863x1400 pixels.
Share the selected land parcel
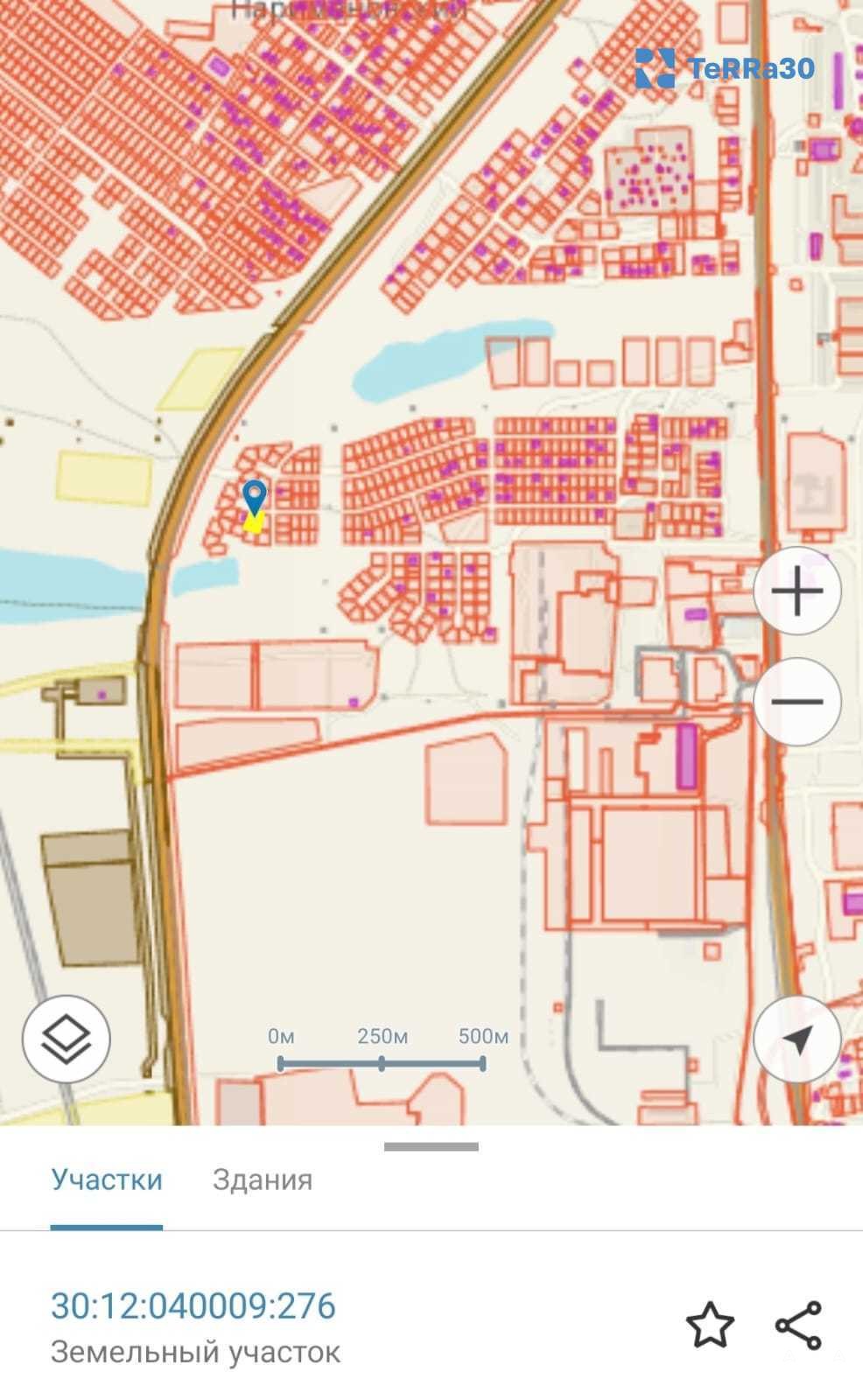(798, 1325)
